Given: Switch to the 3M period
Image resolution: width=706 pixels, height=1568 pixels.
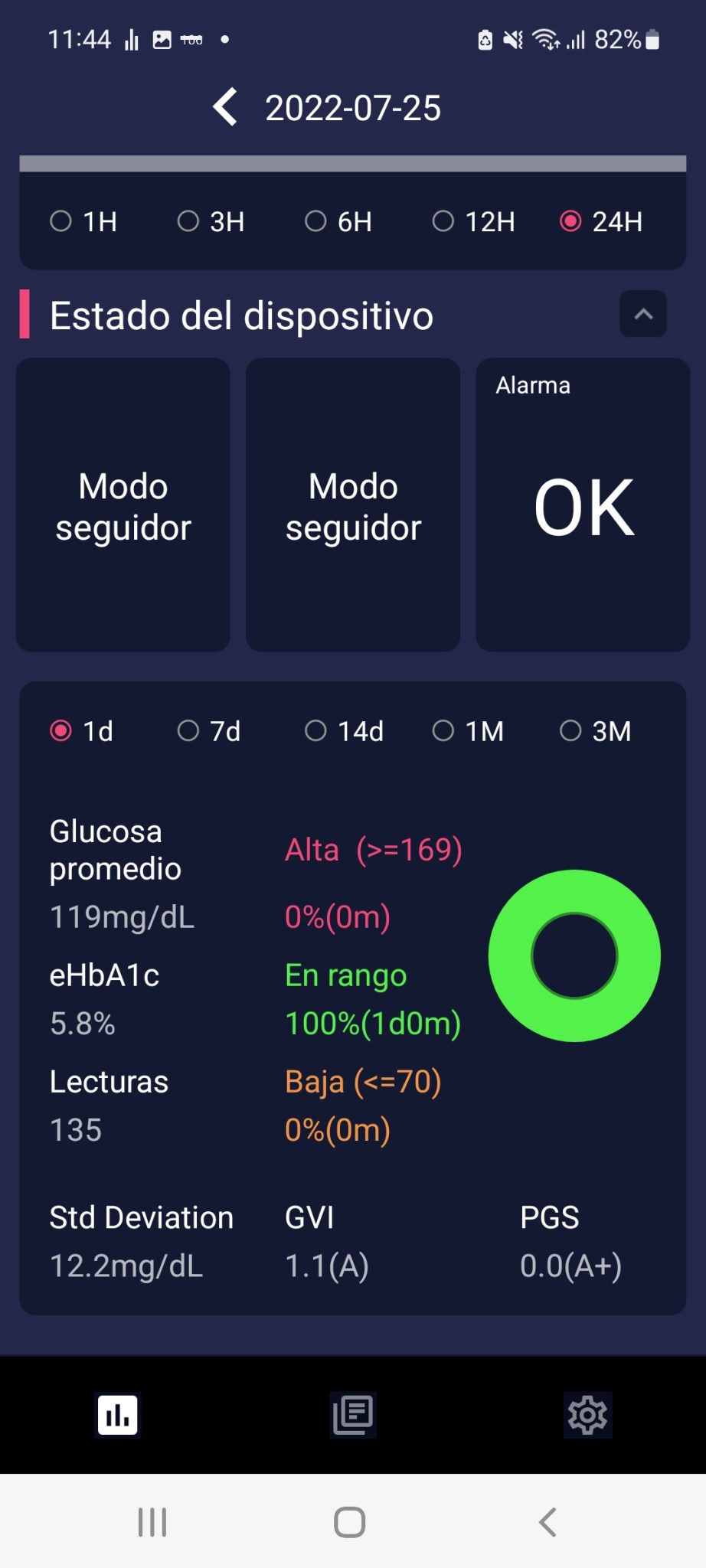Looking at the screenshot, I should pos(595,731).
